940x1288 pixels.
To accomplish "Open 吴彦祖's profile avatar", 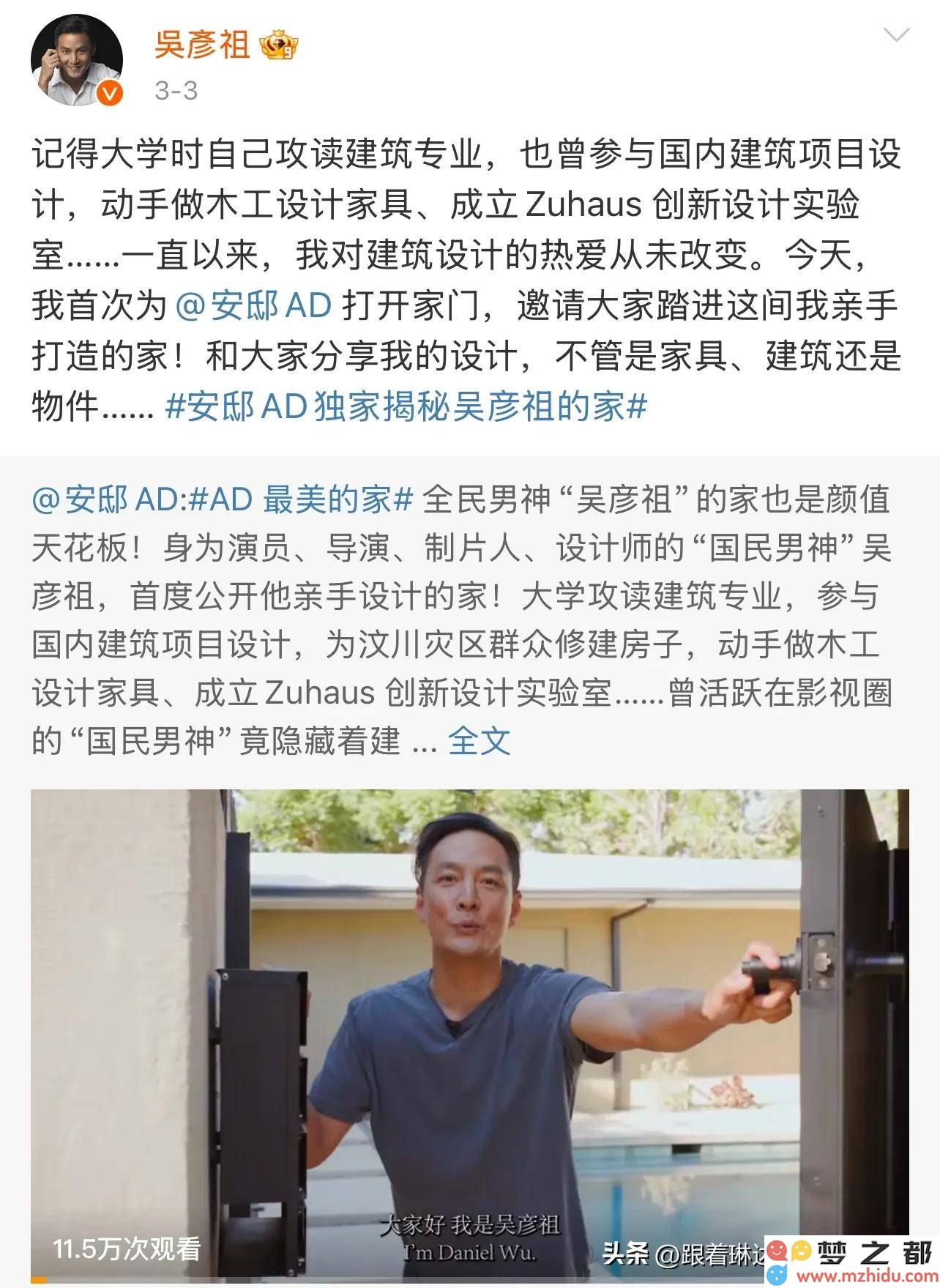I will [76, 61].
